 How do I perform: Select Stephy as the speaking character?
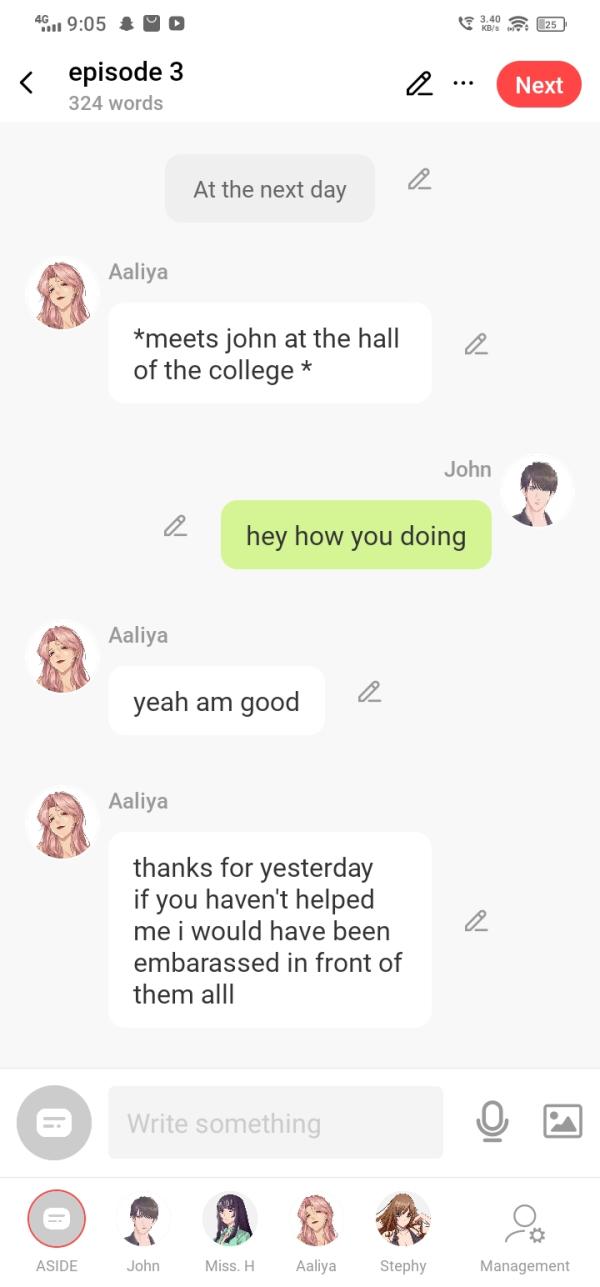403,1220
